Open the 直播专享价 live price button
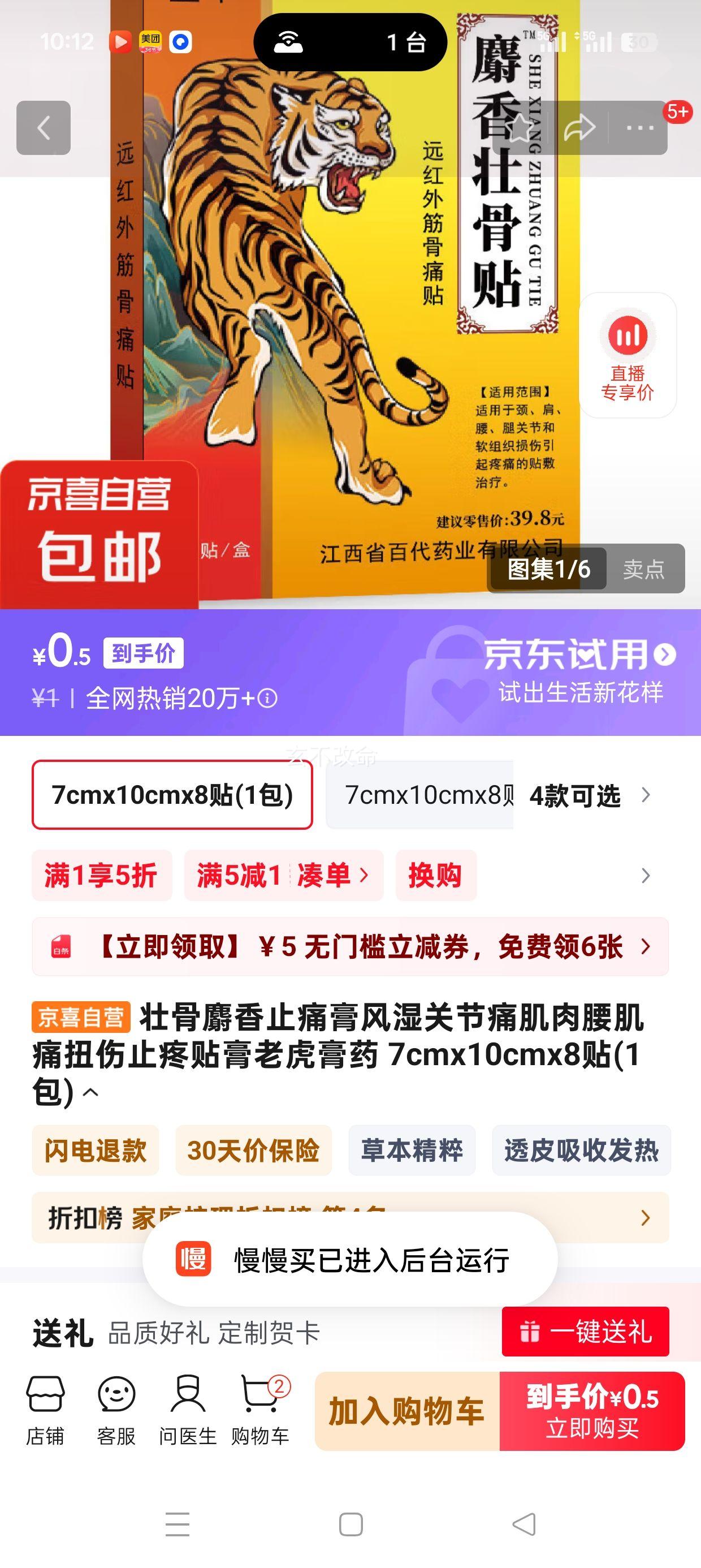 (628, 355)
